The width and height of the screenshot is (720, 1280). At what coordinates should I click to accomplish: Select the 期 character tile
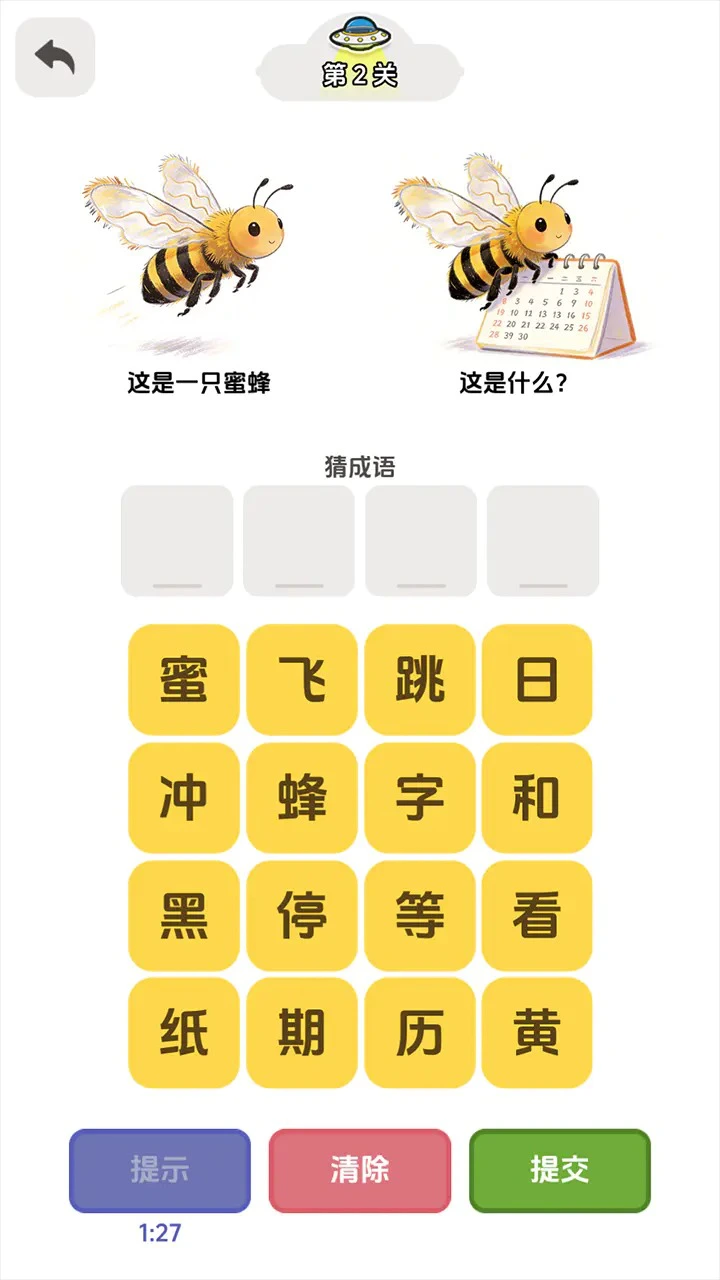point(301,1032)
